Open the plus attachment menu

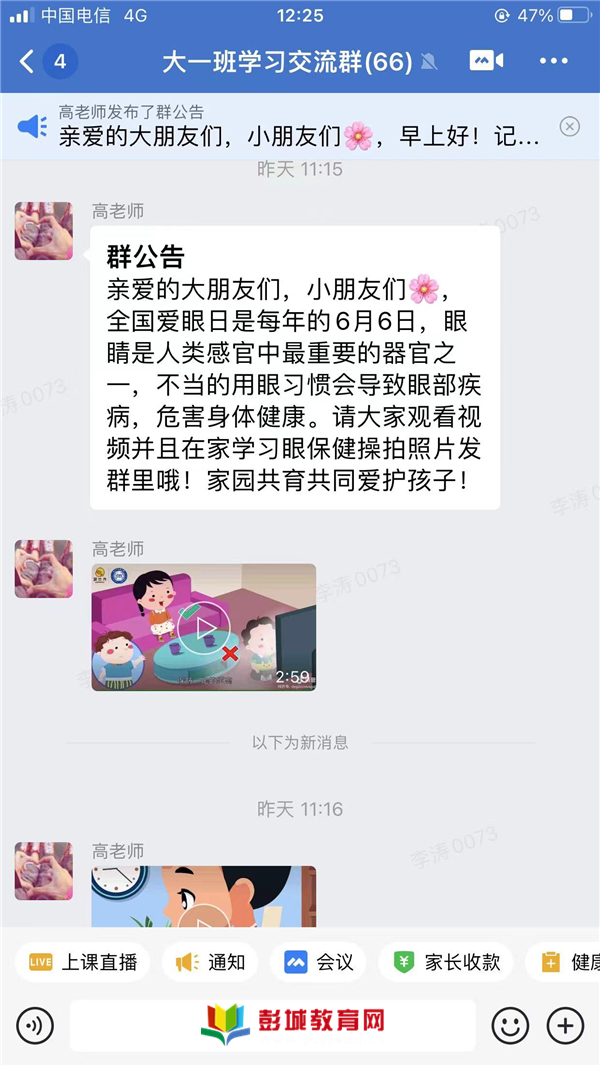[565, 1025]
